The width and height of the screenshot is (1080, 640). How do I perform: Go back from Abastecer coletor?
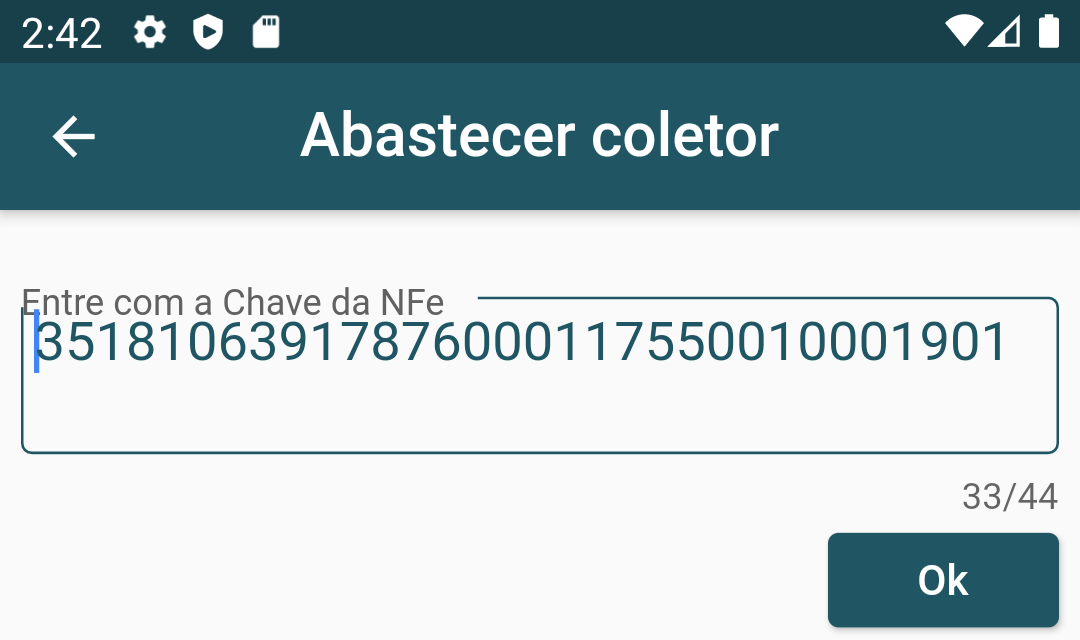click(74, 136)
